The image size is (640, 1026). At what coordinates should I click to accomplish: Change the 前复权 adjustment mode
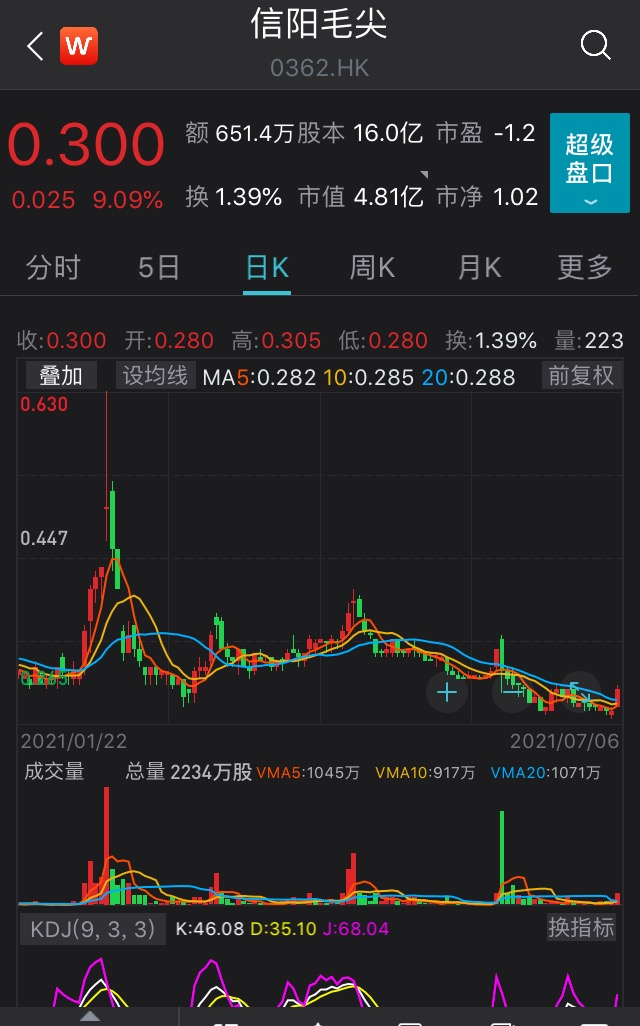click(581, 376)
